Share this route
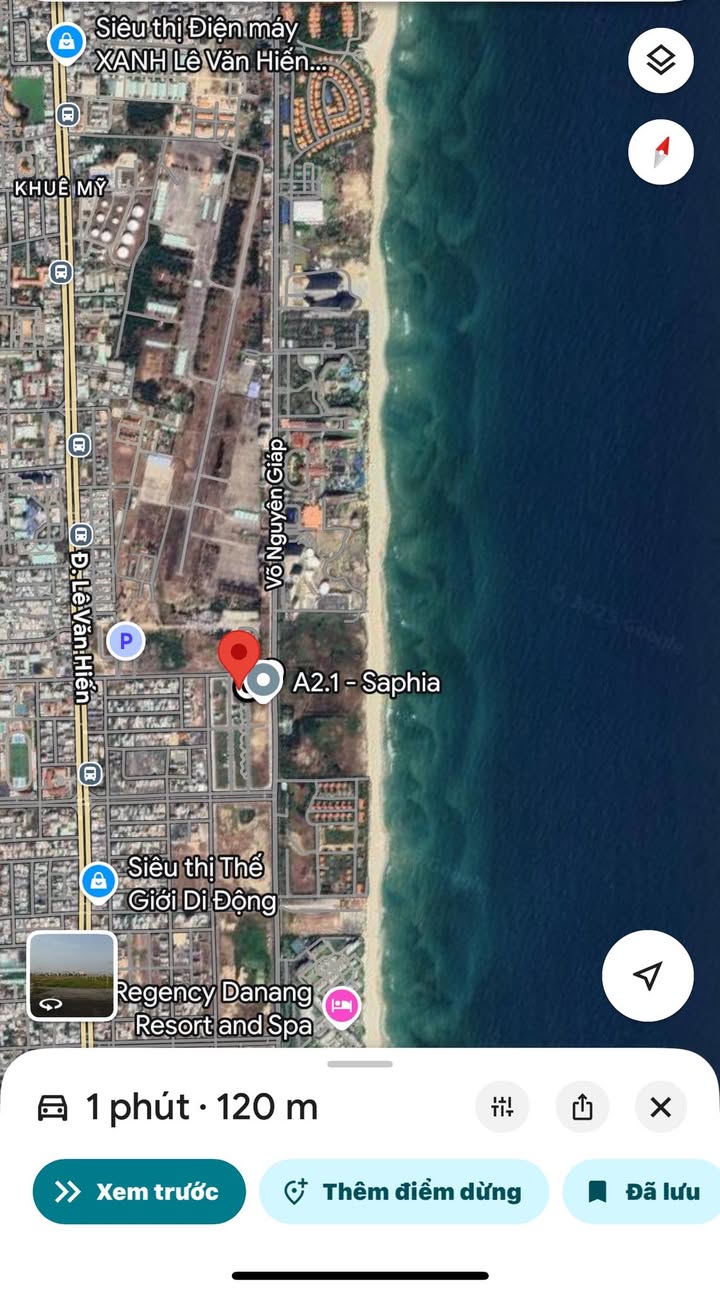Image resolution: width=720 pixels, height=1293 pixels. [x=582, y=1107]
